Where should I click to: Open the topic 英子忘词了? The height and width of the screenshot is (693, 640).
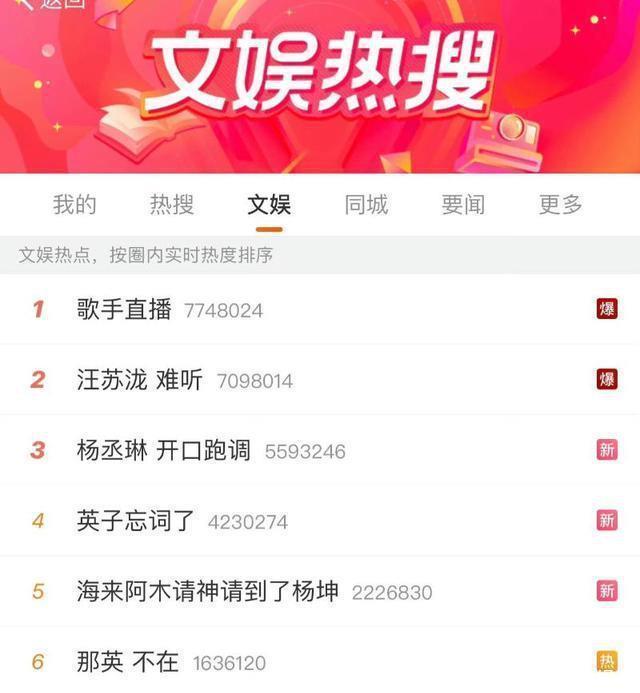click(x=135, y=521)
